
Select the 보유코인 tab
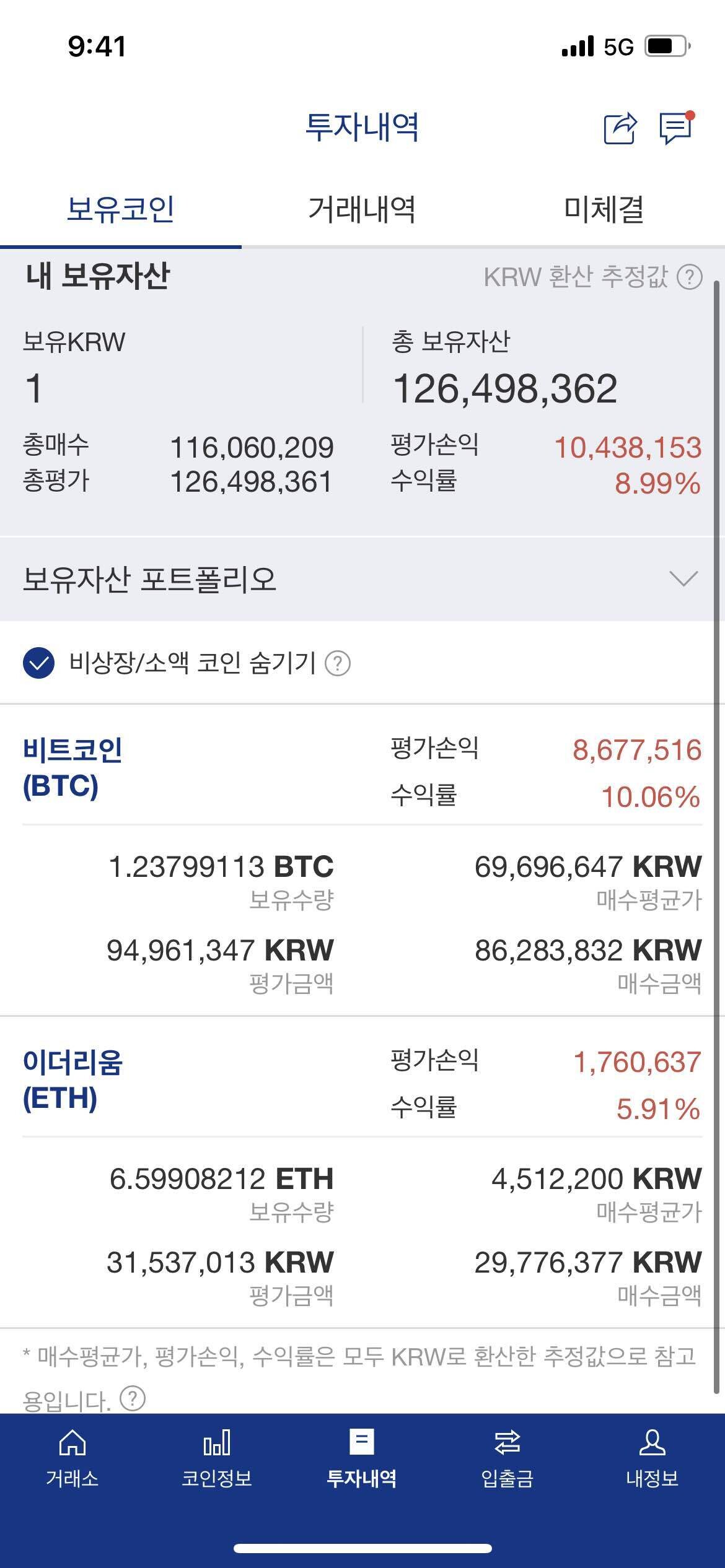pyautogui.click(x=121, y=211)
